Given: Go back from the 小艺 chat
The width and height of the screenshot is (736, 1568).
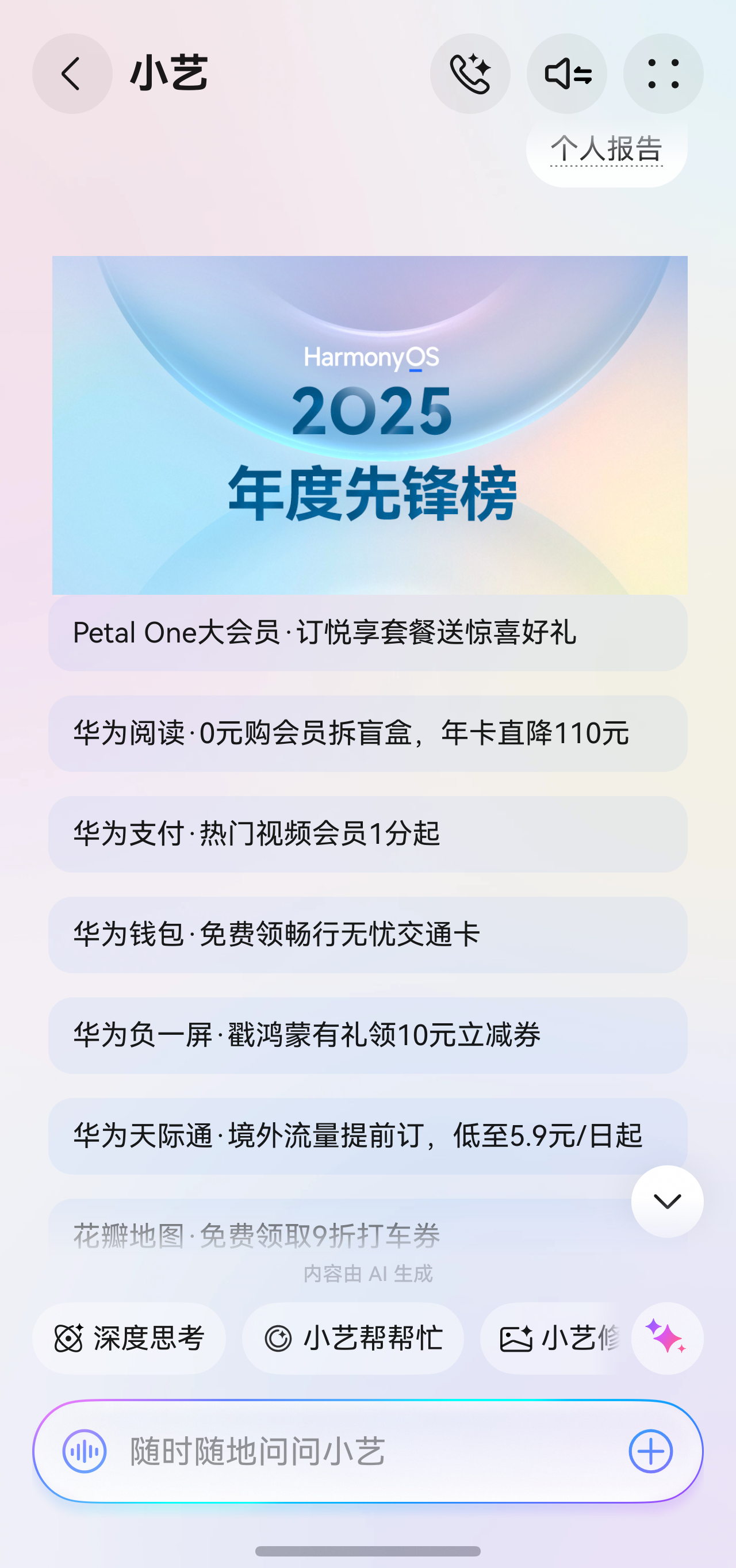Looking at the screenshot, I should click(x=72, y=74).
